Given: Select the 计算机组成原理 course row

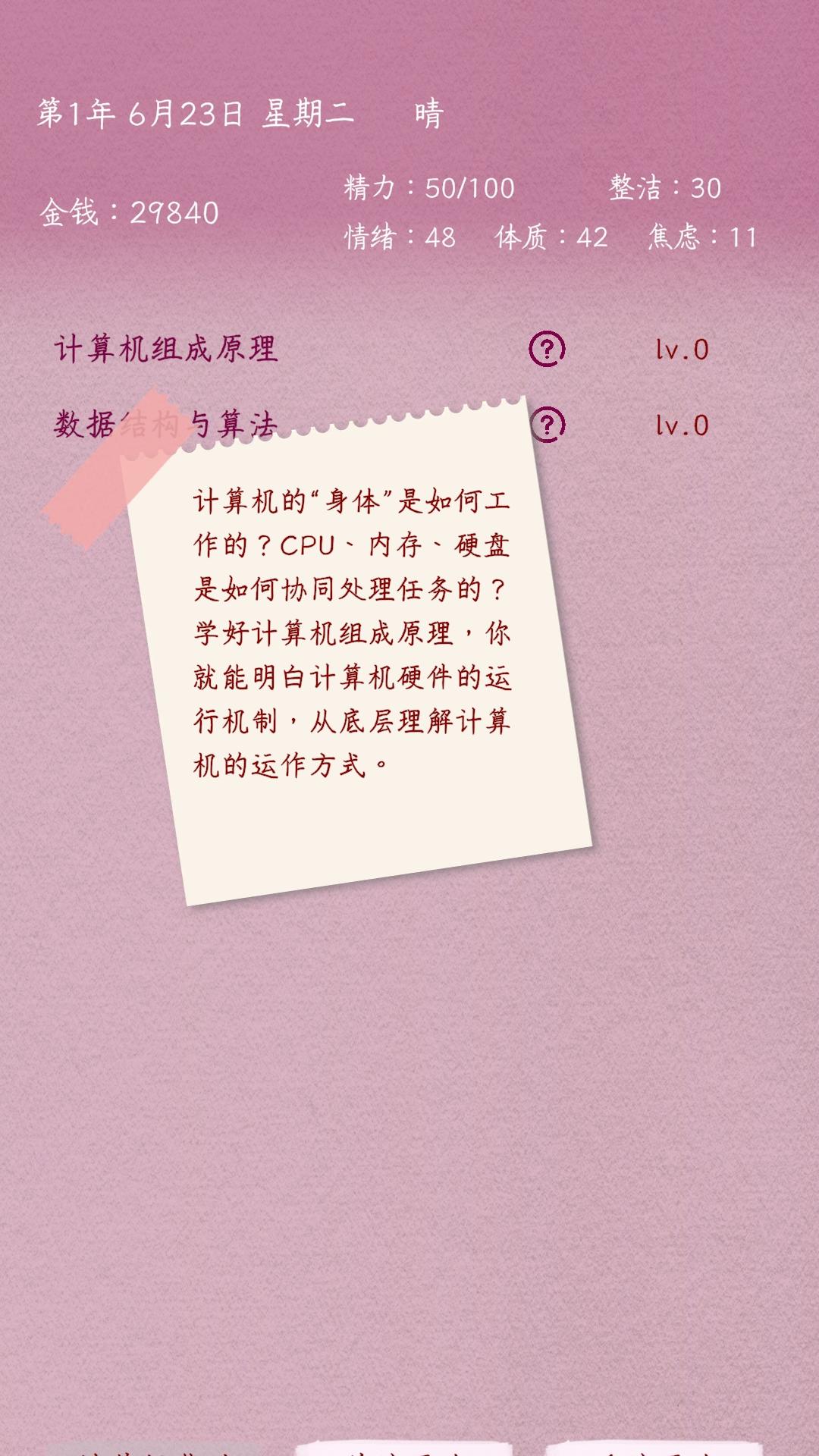Looking at the screenshot, I should [166, 350].
